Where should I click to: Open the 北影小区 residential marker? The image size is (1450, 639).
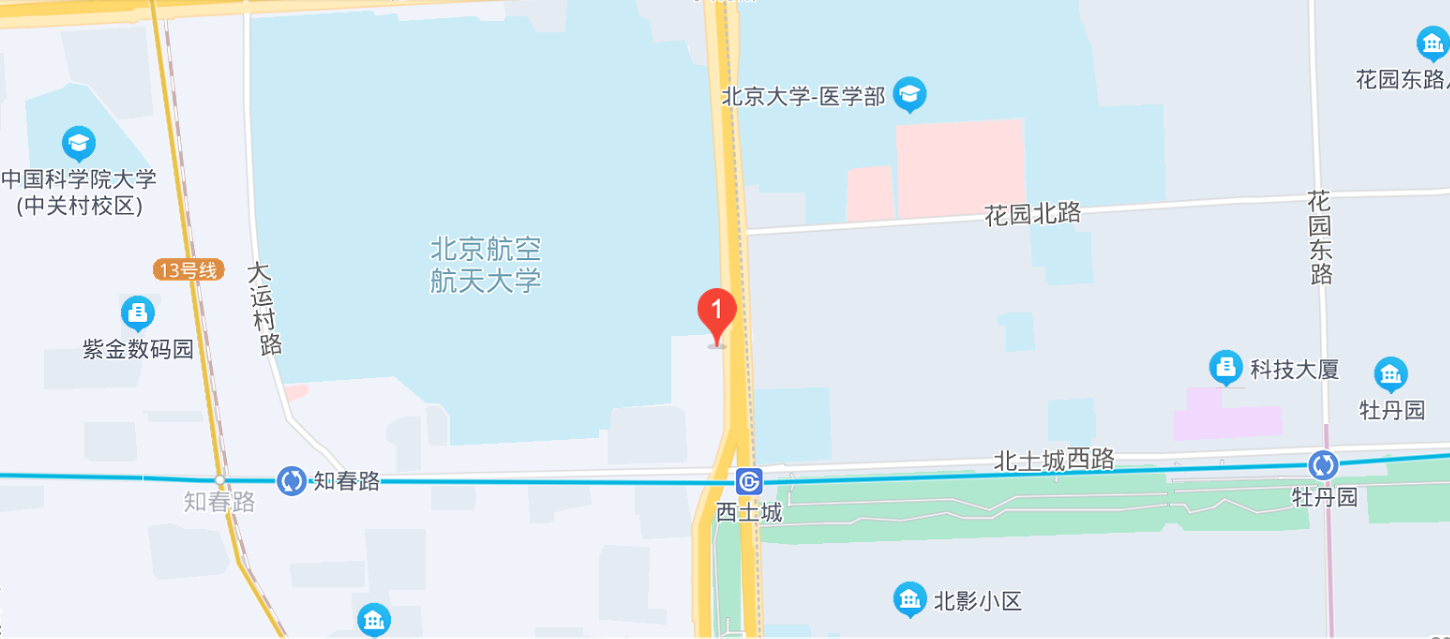[909, 599]
